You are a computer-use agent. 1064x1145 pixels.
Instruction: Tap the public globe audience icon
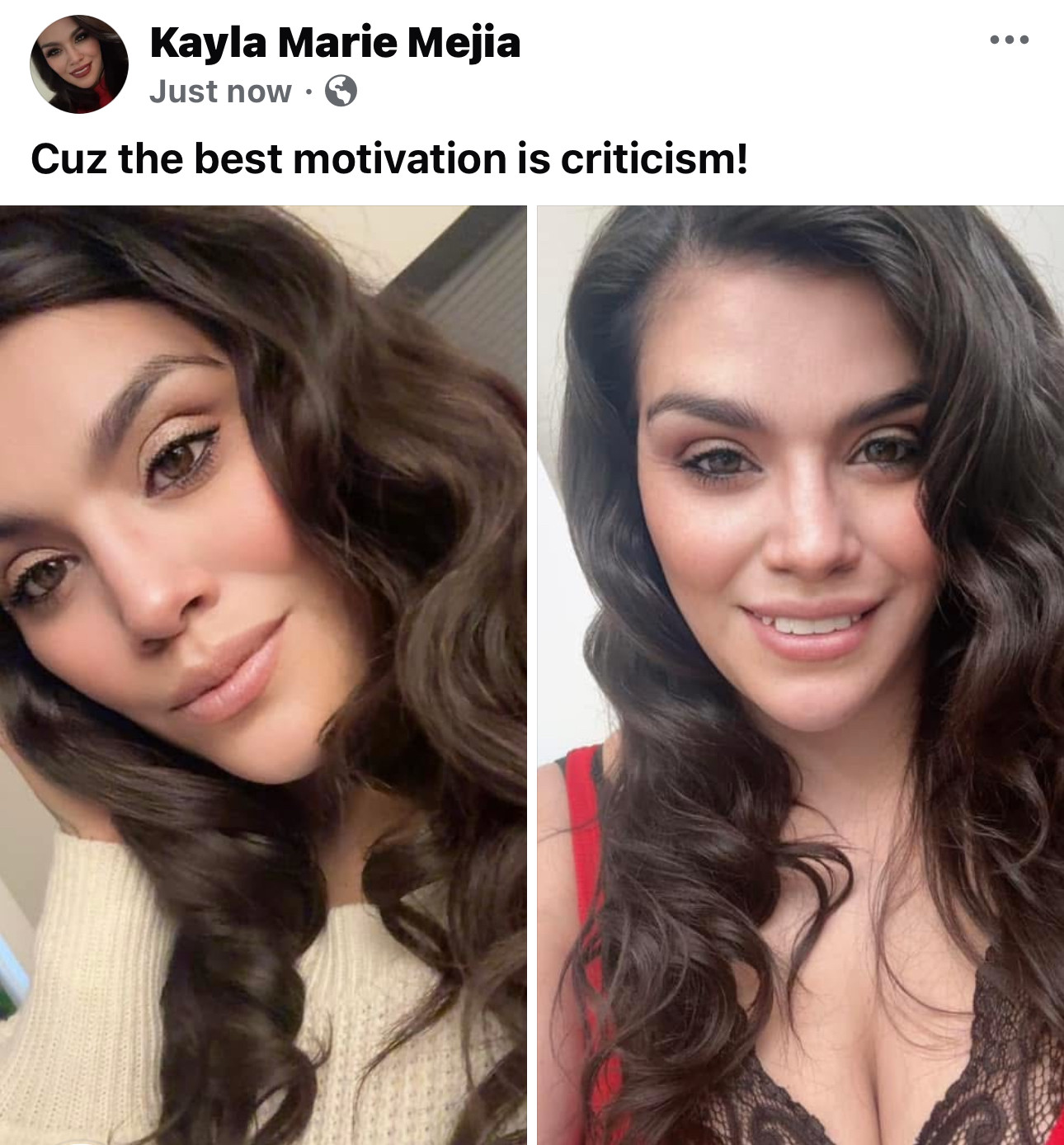(x=341, y=91)
